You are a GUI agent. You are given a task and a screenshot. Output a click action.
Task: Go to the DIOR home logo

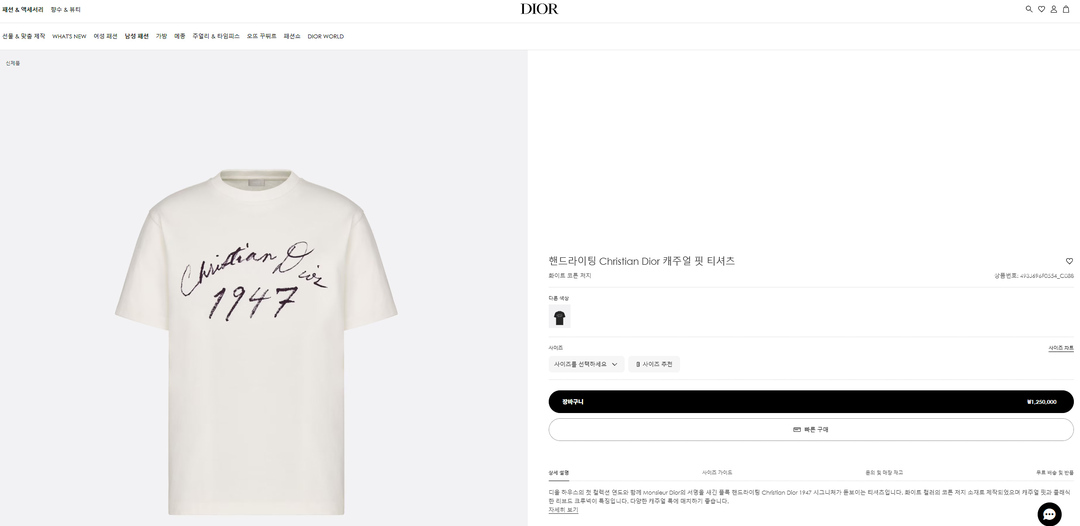(x=539, y=9)
